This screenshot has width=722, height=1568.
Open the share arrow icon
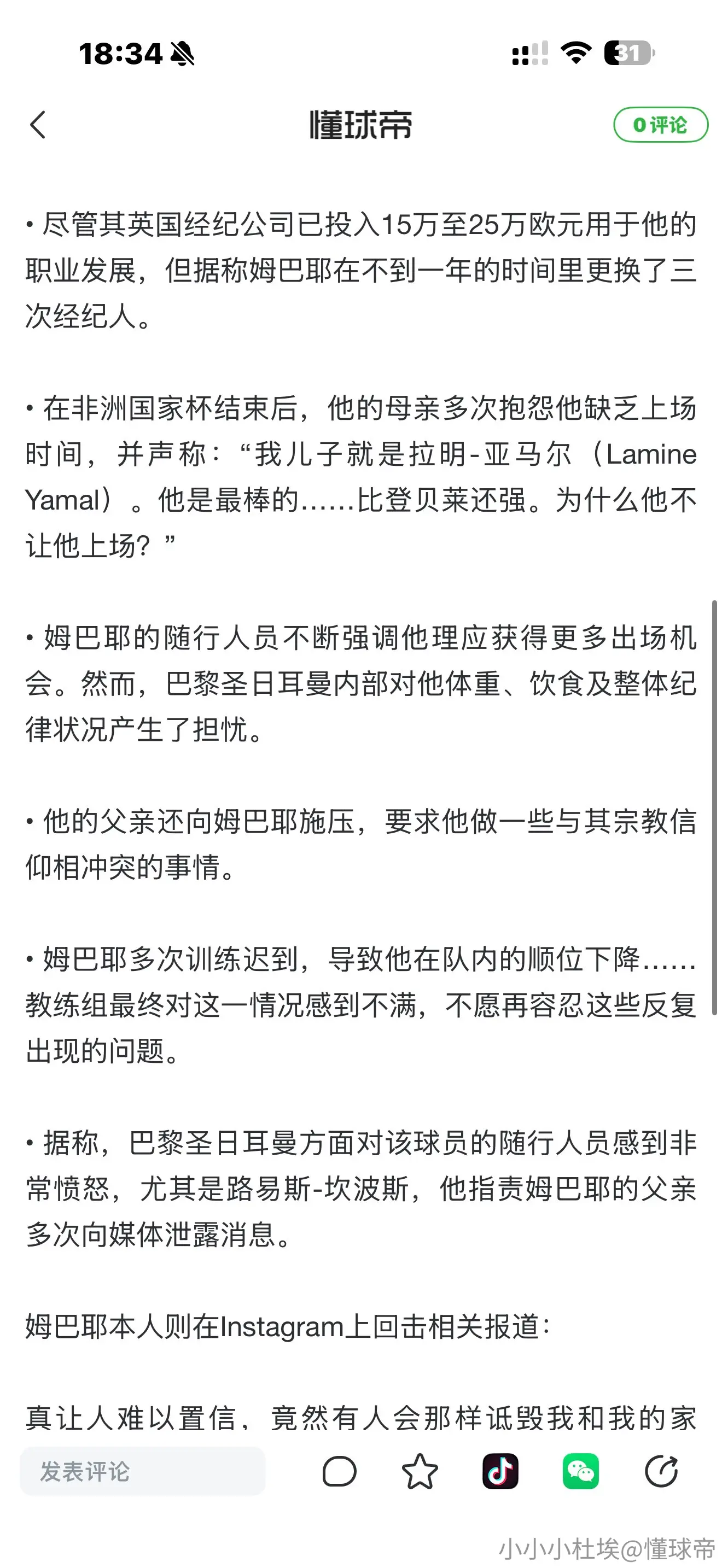(x=661, y=1471)
